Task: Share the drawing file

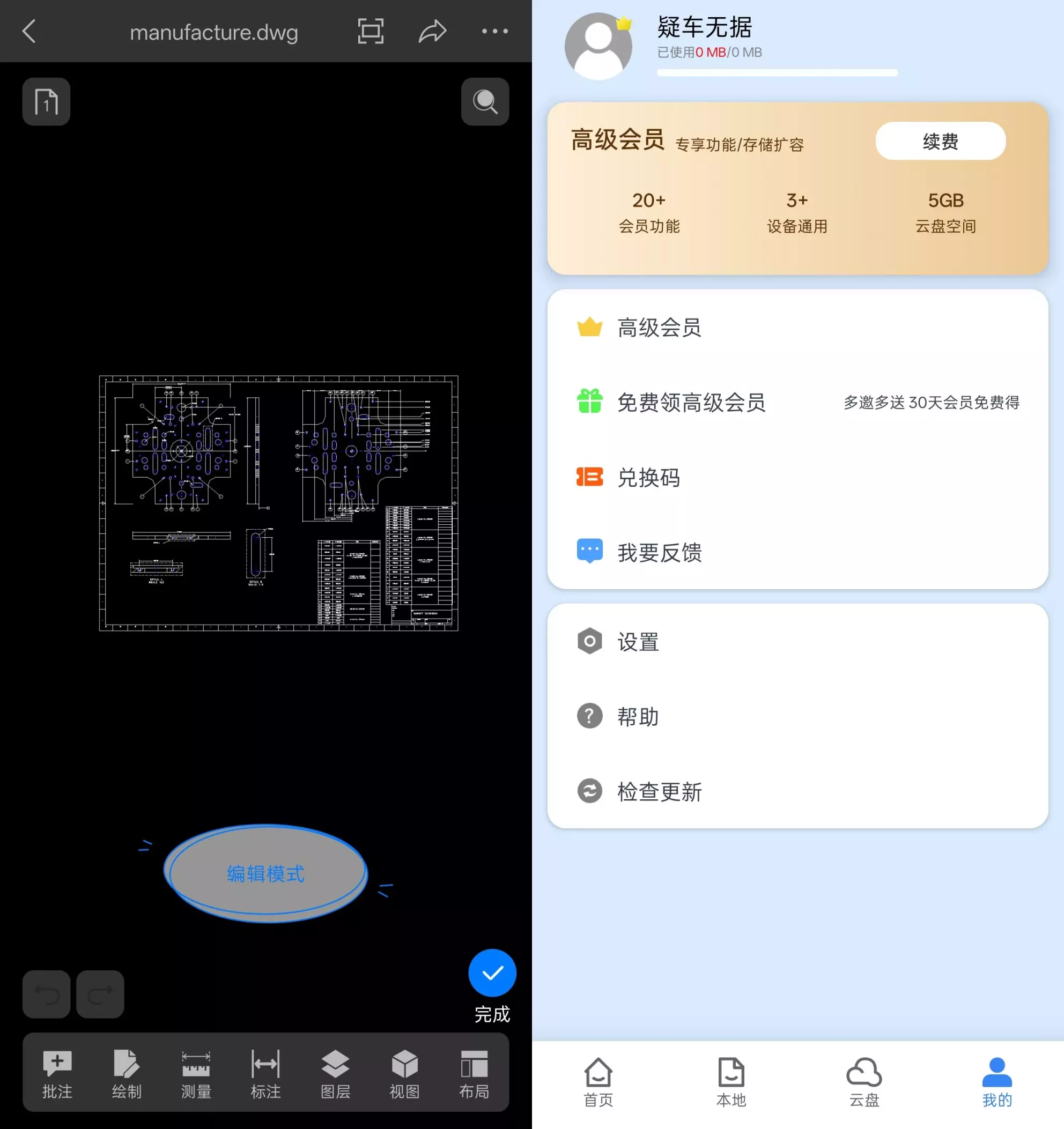Action: [x=432, y=31]
